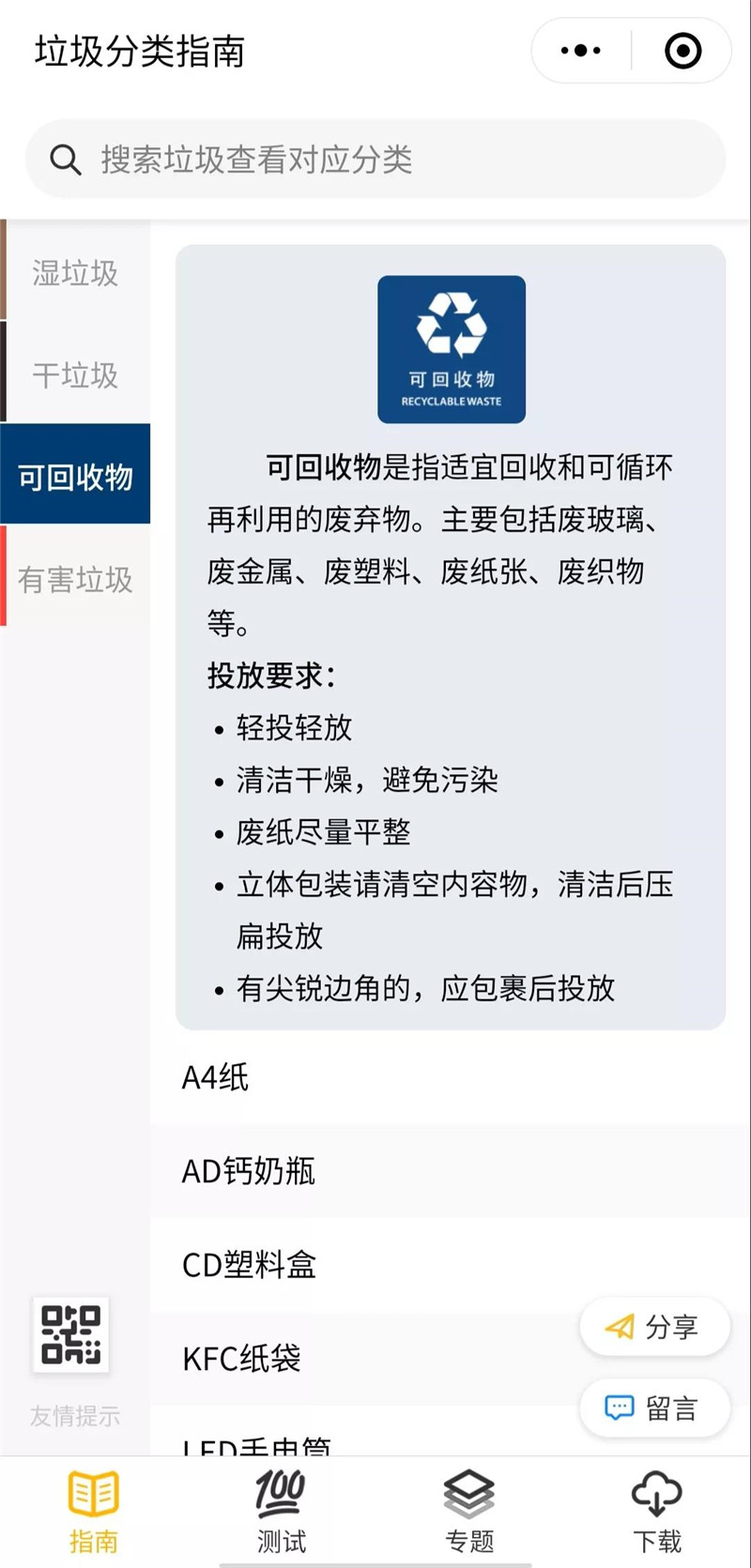The width and height of the screenshot is (751, 1568).
Task: Share this guide via 分享 button
Action: click(x=654, y=1327)
